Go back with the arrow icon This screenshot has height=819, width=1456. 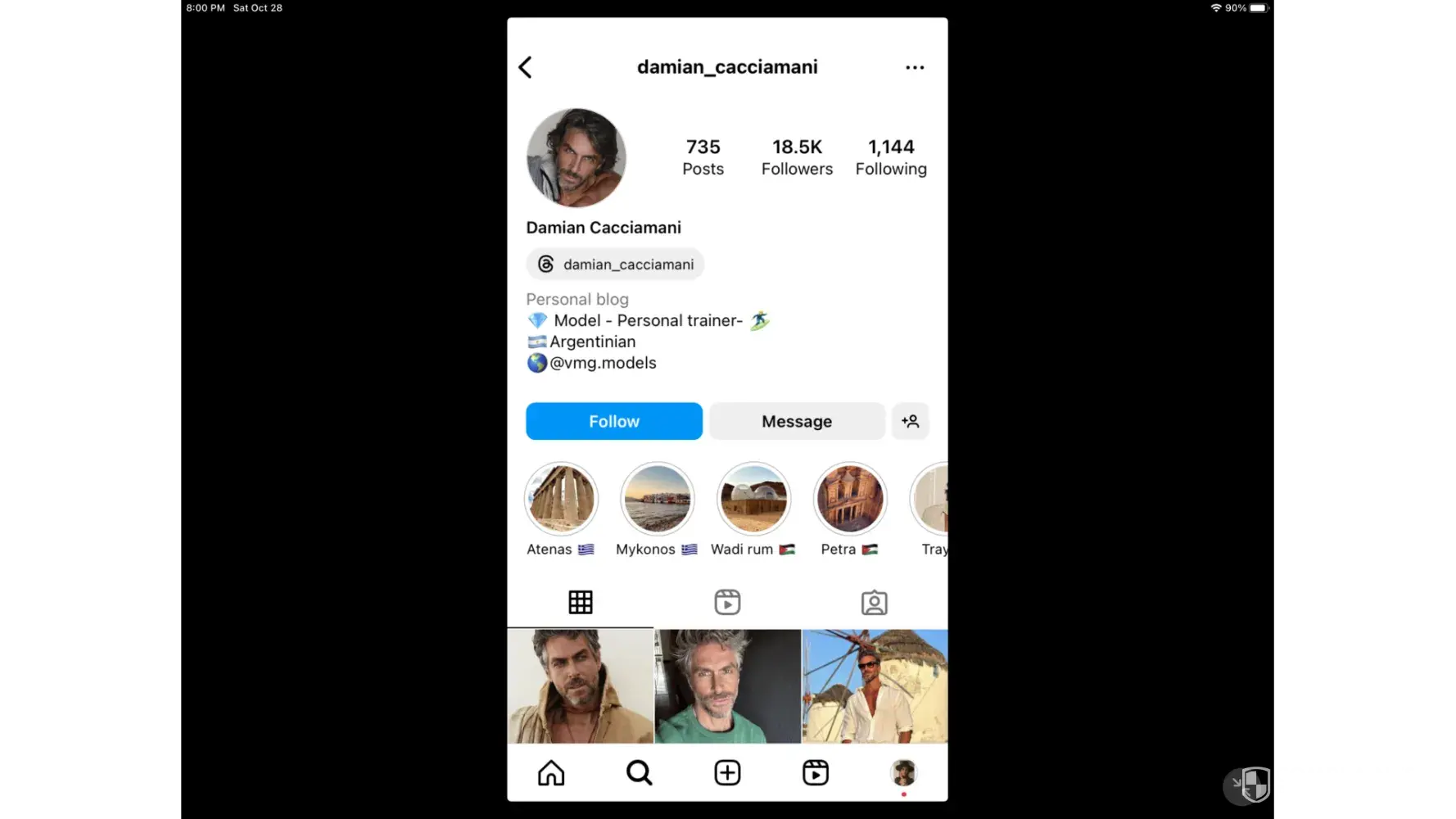coord(526,67)
